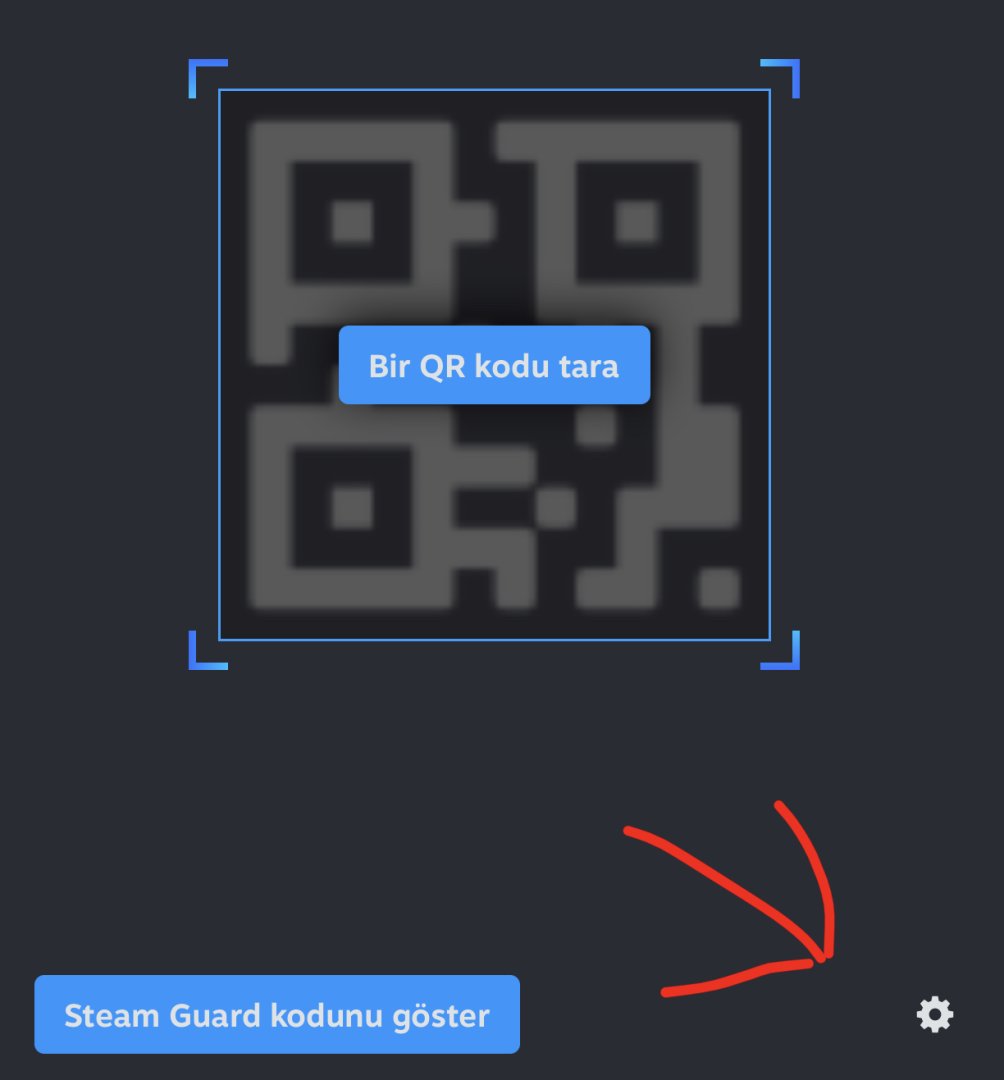
Task: Show the Steam Guard code
Action: (277, 1015)
